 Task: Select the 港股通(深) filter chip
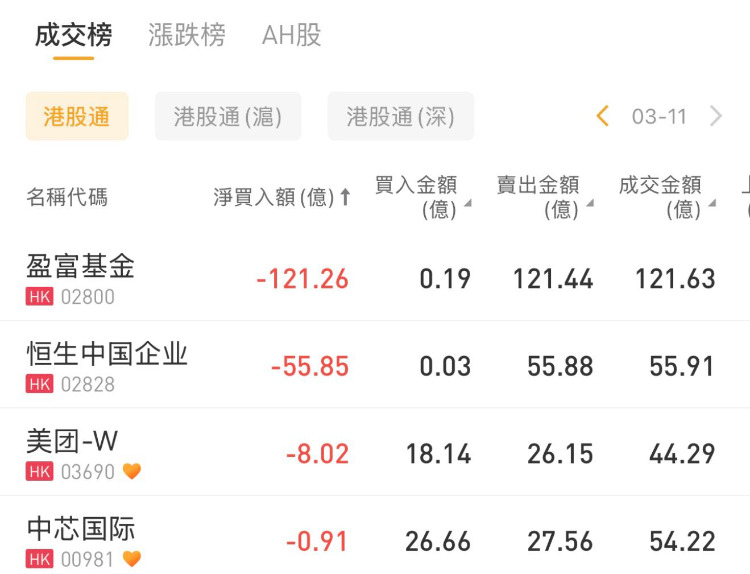point(400,116)
